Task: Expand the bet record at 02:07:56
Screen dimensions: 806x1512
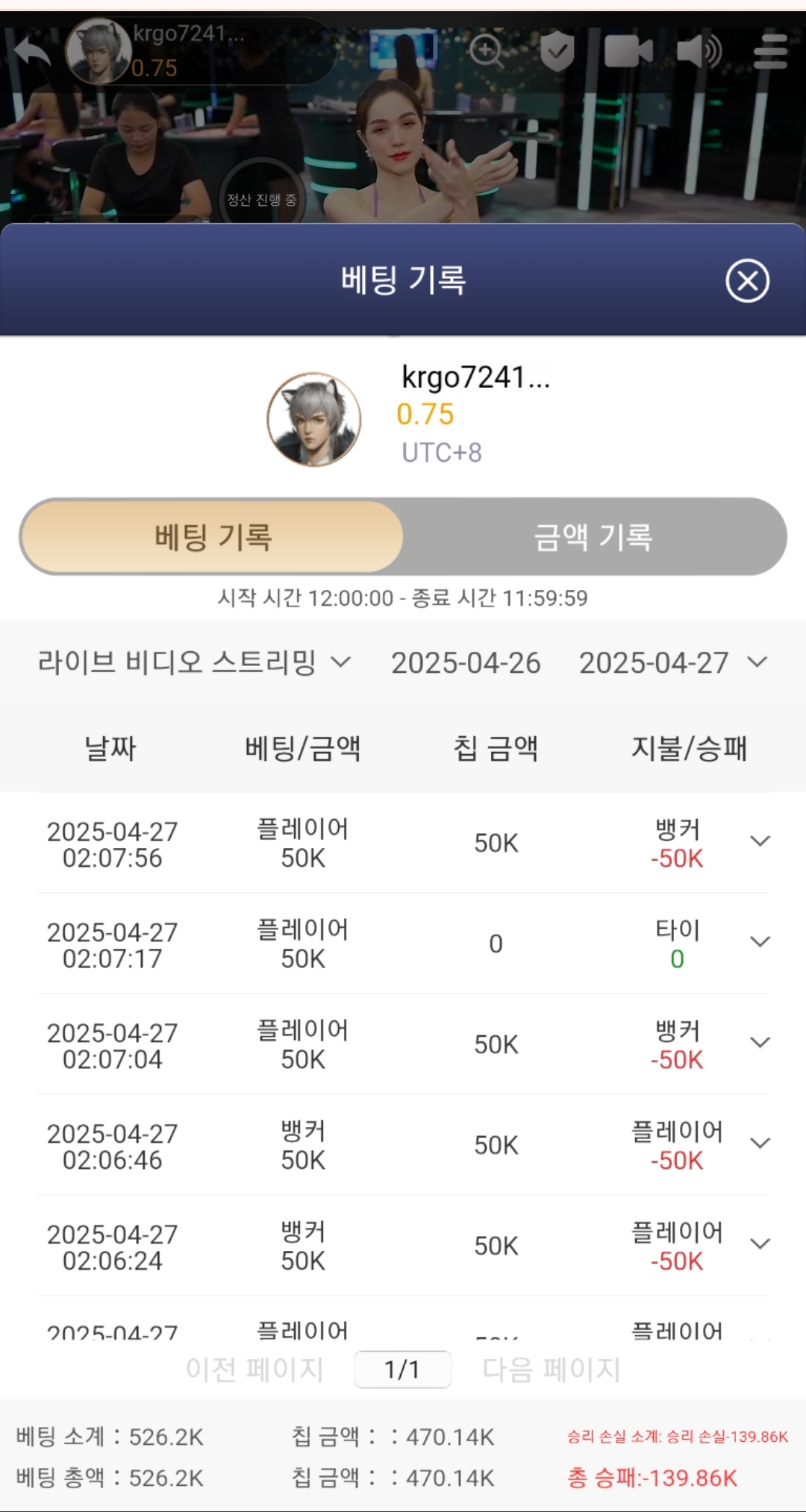Action: (760, 841)
